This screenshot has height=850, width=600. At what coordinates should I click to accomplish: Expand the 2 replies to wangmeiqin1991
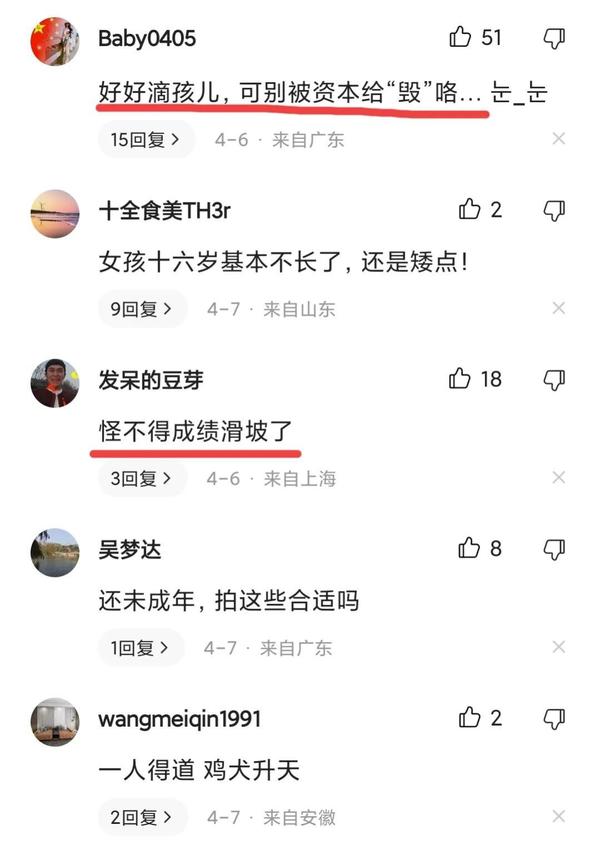(x=141, y=817)
